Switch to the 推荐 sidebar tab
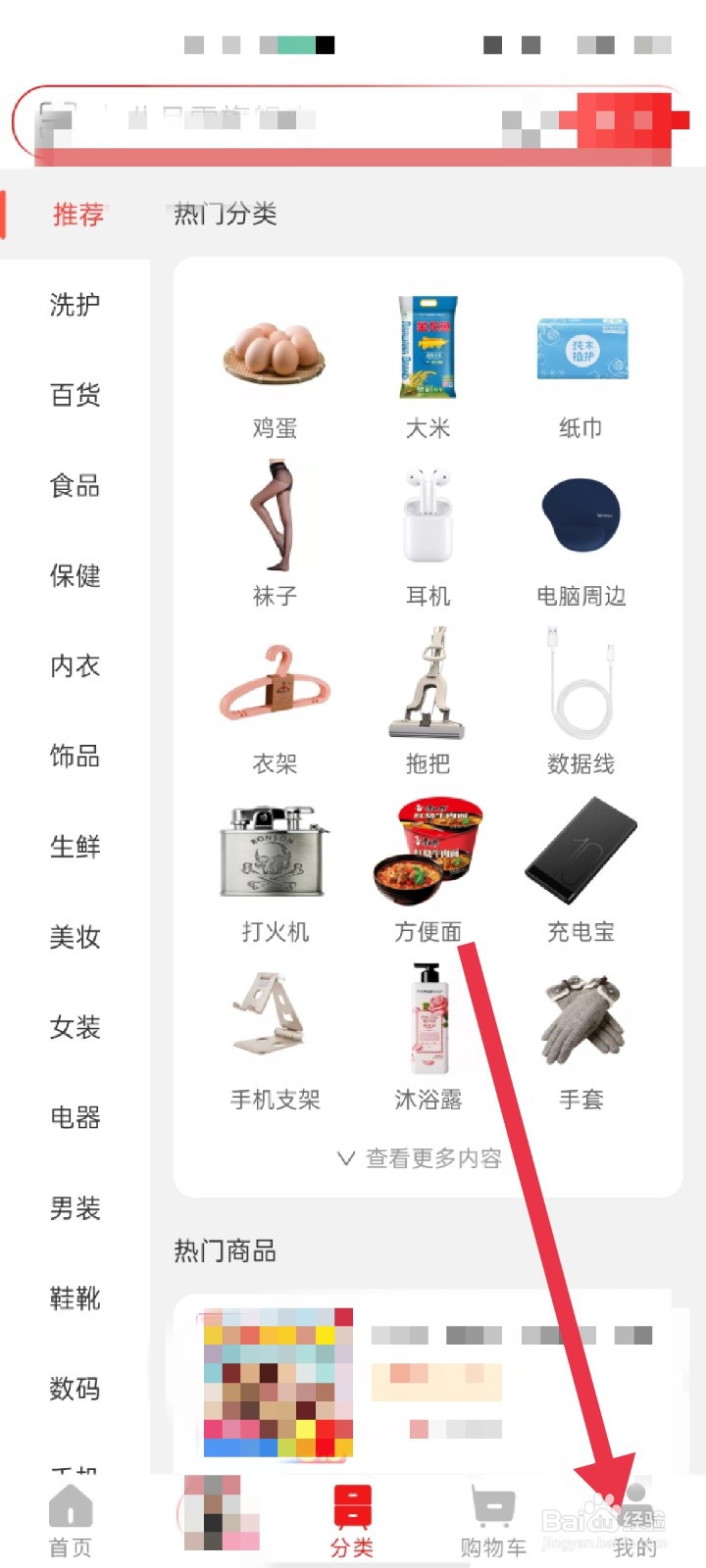The image size is (706, 1568). (77, 215)
